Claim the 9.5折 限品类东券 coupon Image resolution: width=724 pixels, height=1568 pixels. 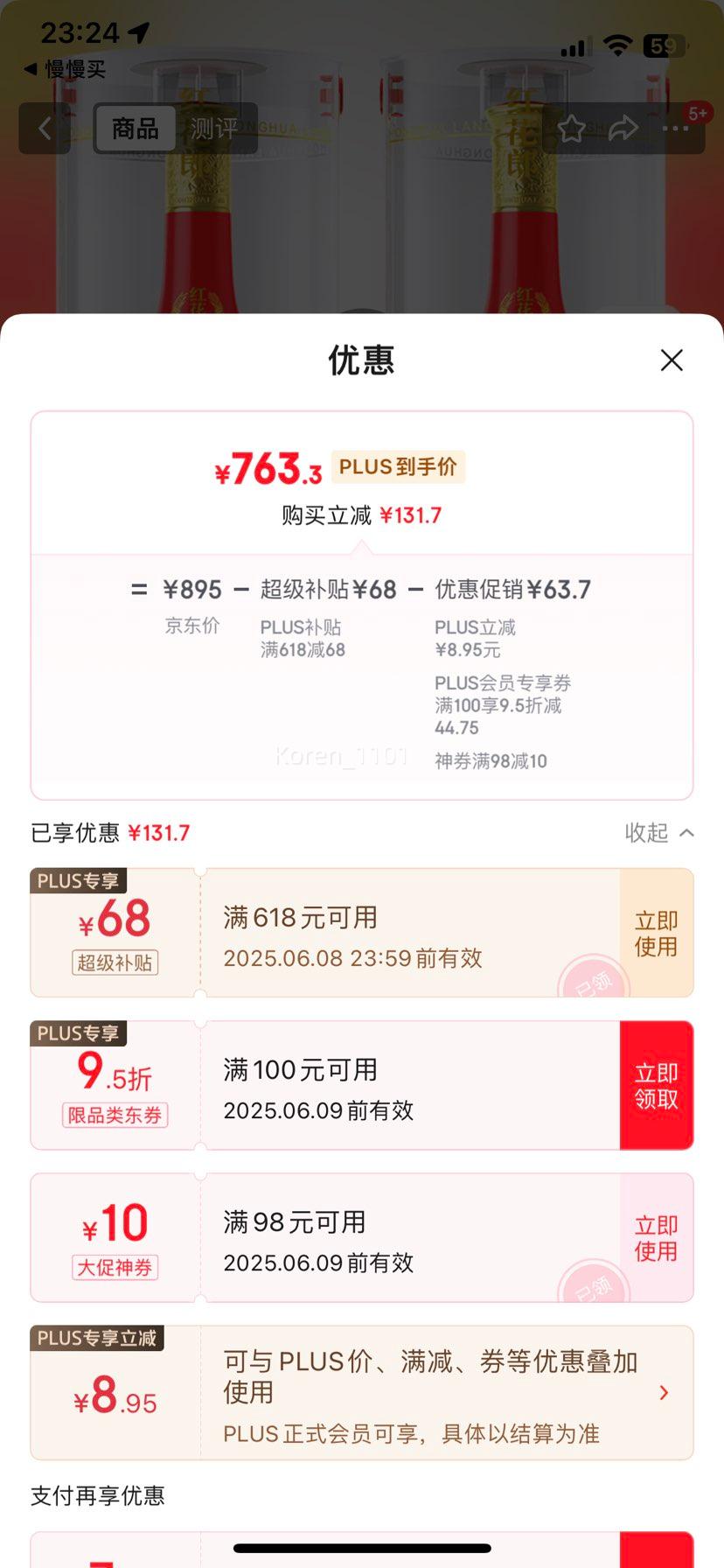[x=657, y=1085]
